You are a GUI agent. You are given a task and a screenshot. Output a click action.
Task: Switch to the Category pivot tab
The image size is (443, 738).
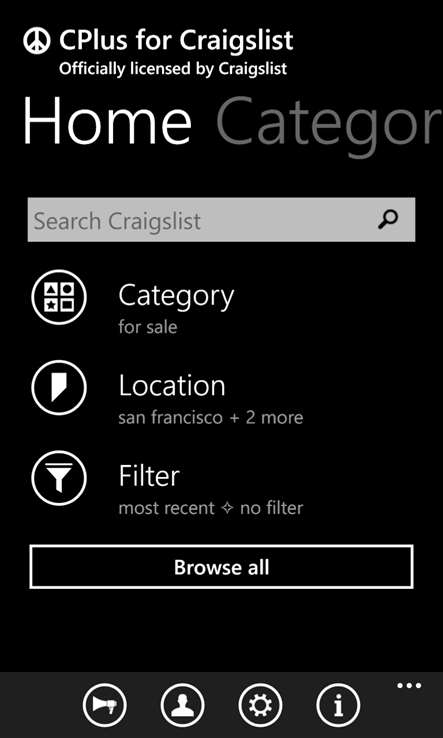pos(330,122)
